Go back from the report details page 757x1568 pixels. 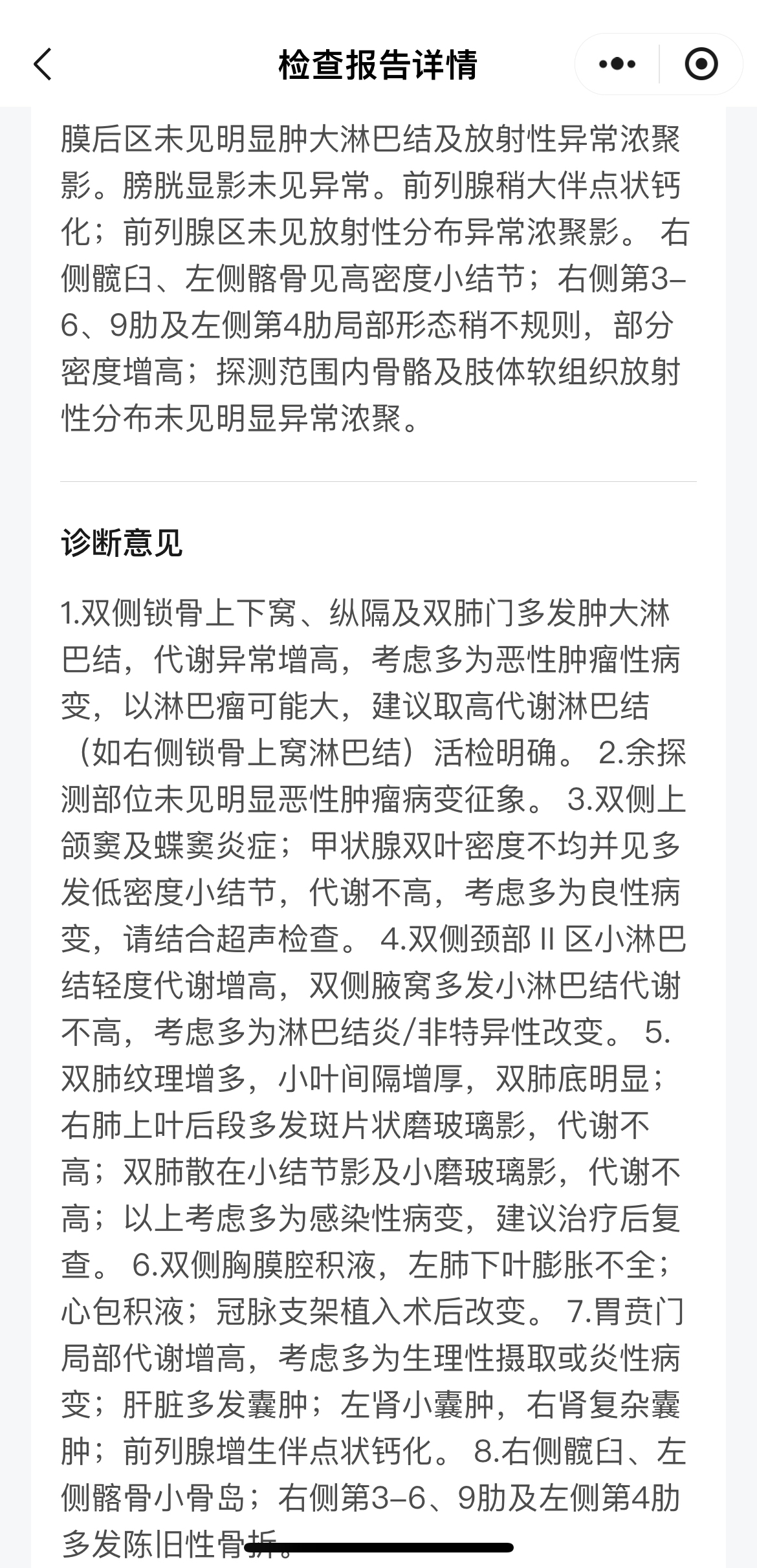43,65
